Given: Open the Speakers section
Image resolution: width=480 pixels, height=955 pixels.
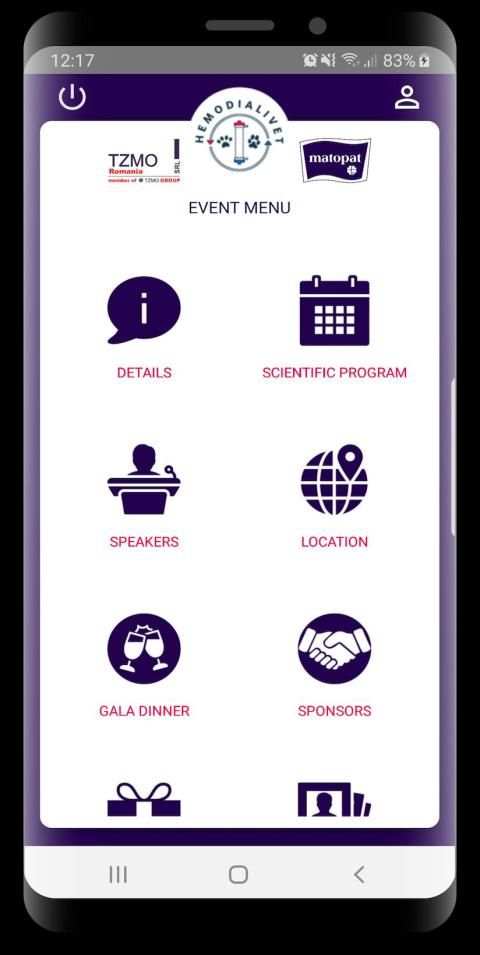Looking at the screenshot, I should 144,496.
